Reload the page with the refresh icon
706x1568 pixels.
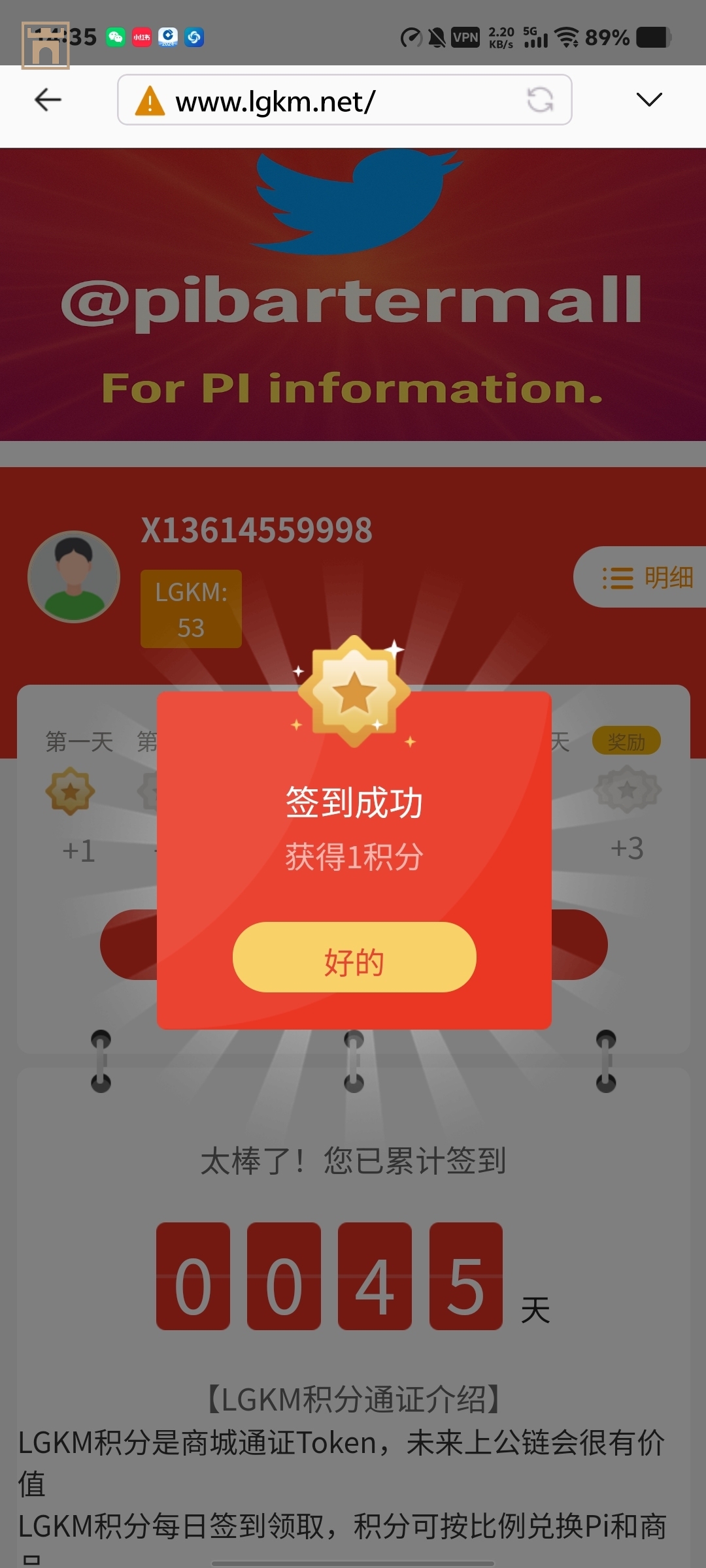pyautogui.click(x=540, y=100)
